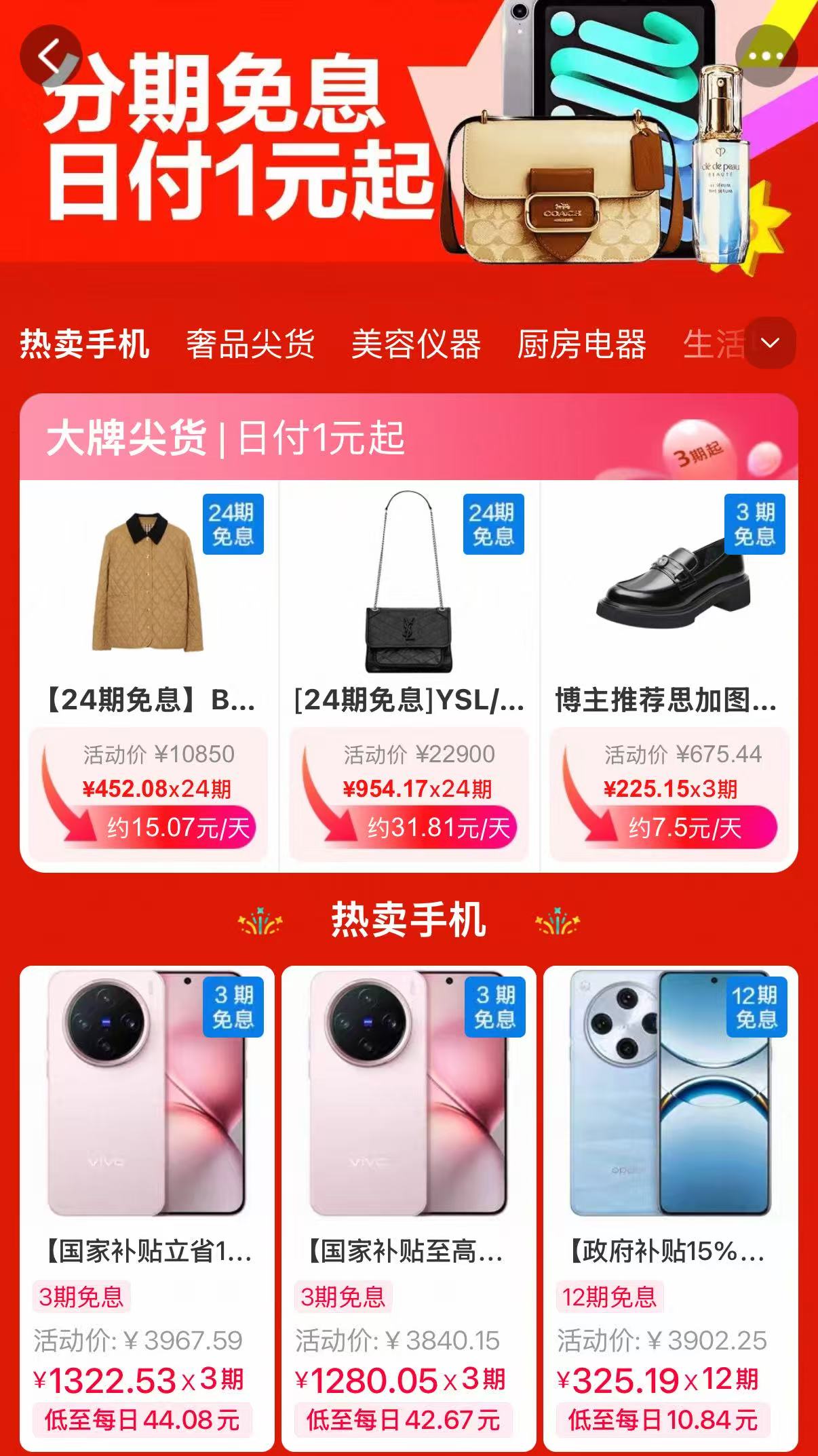818x1456 pixels.
Task: Switch to the 热卖手机 tab
Action: (x=85, y=344)
